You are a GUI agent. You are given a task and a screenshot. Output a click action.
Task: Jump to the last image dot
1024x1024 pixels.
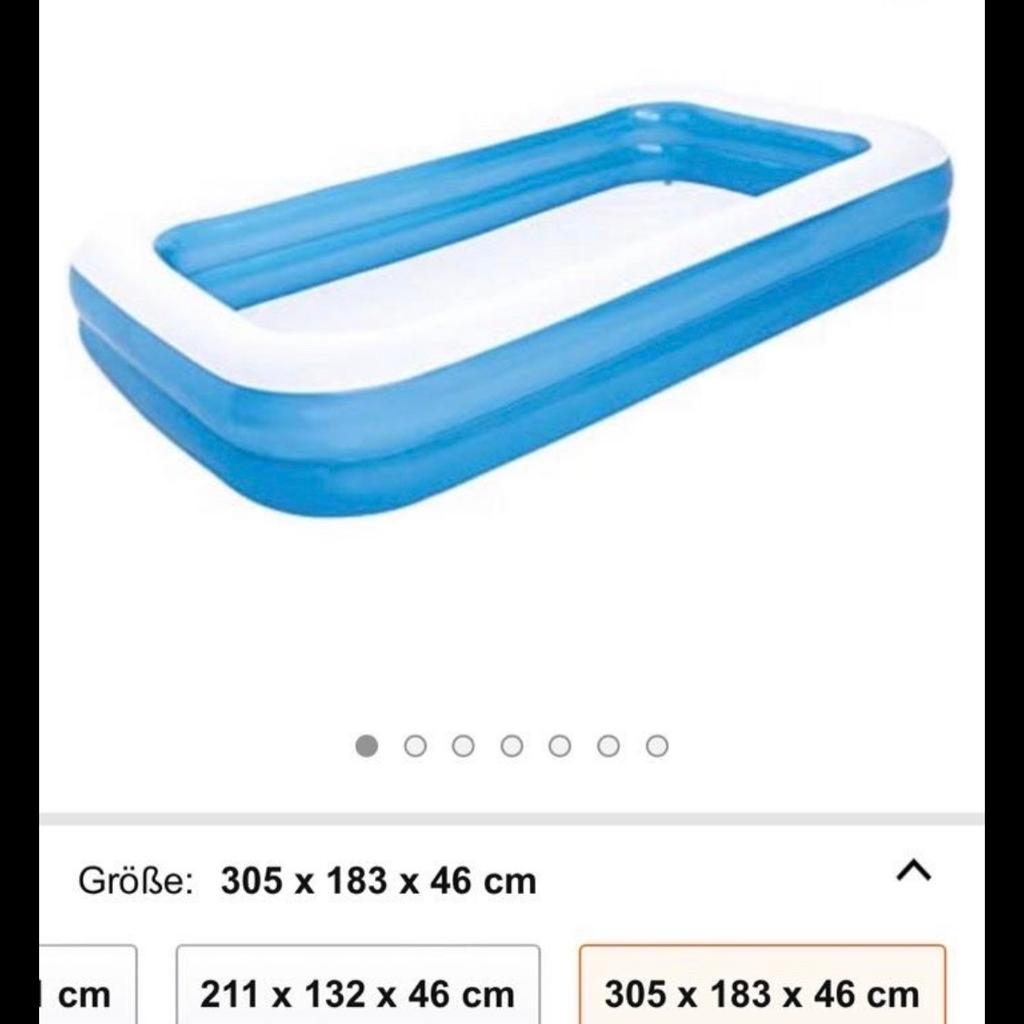pos(657,746)
